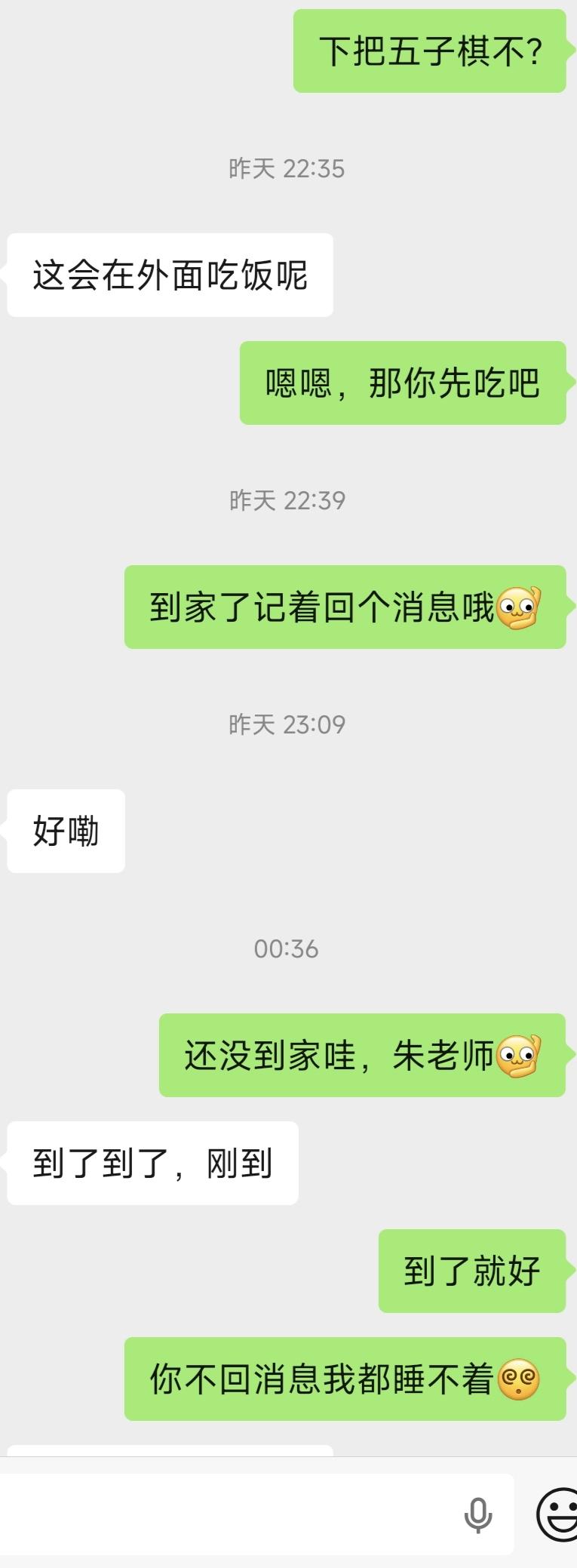Tap the '好嘞' message bubble

click(x=65, y=830)
